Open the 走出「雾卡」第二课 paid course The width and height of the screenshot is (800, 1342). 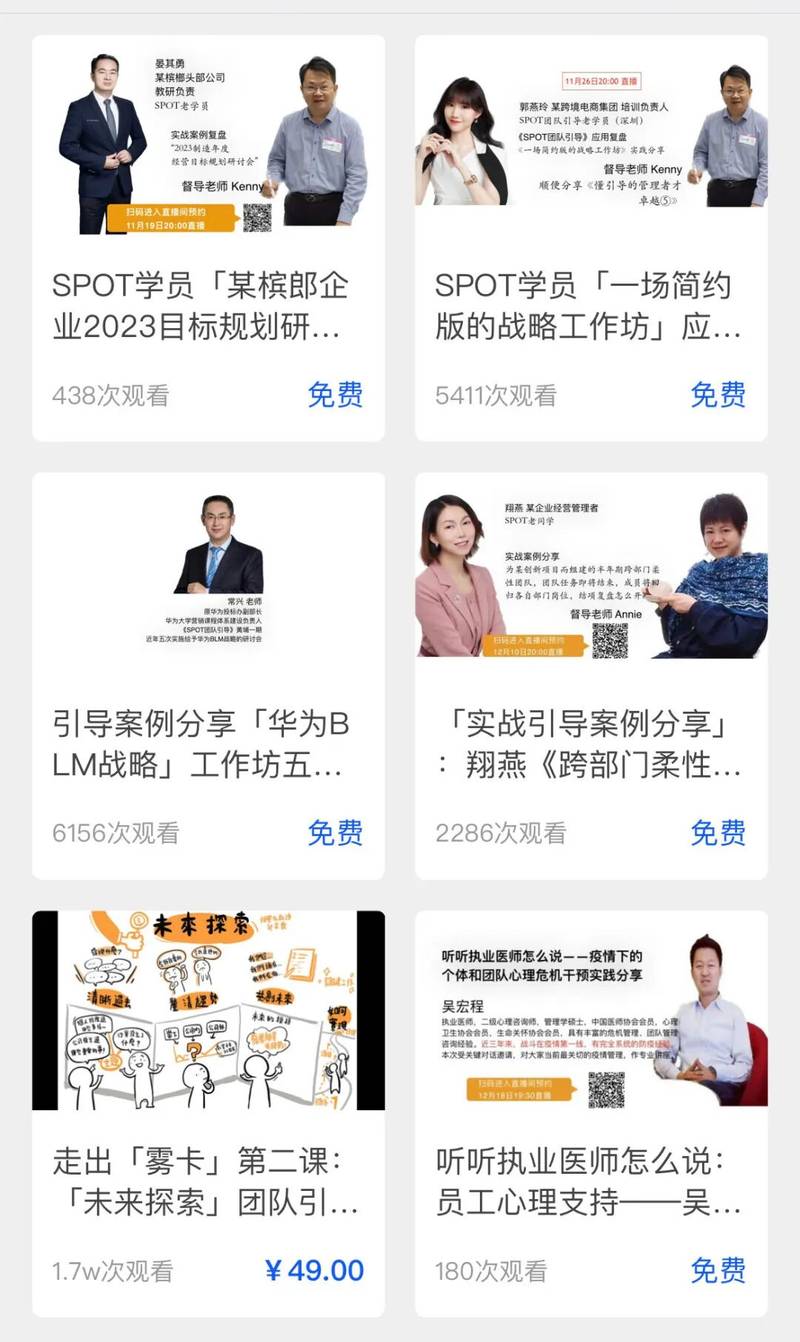coord(208,1113)
